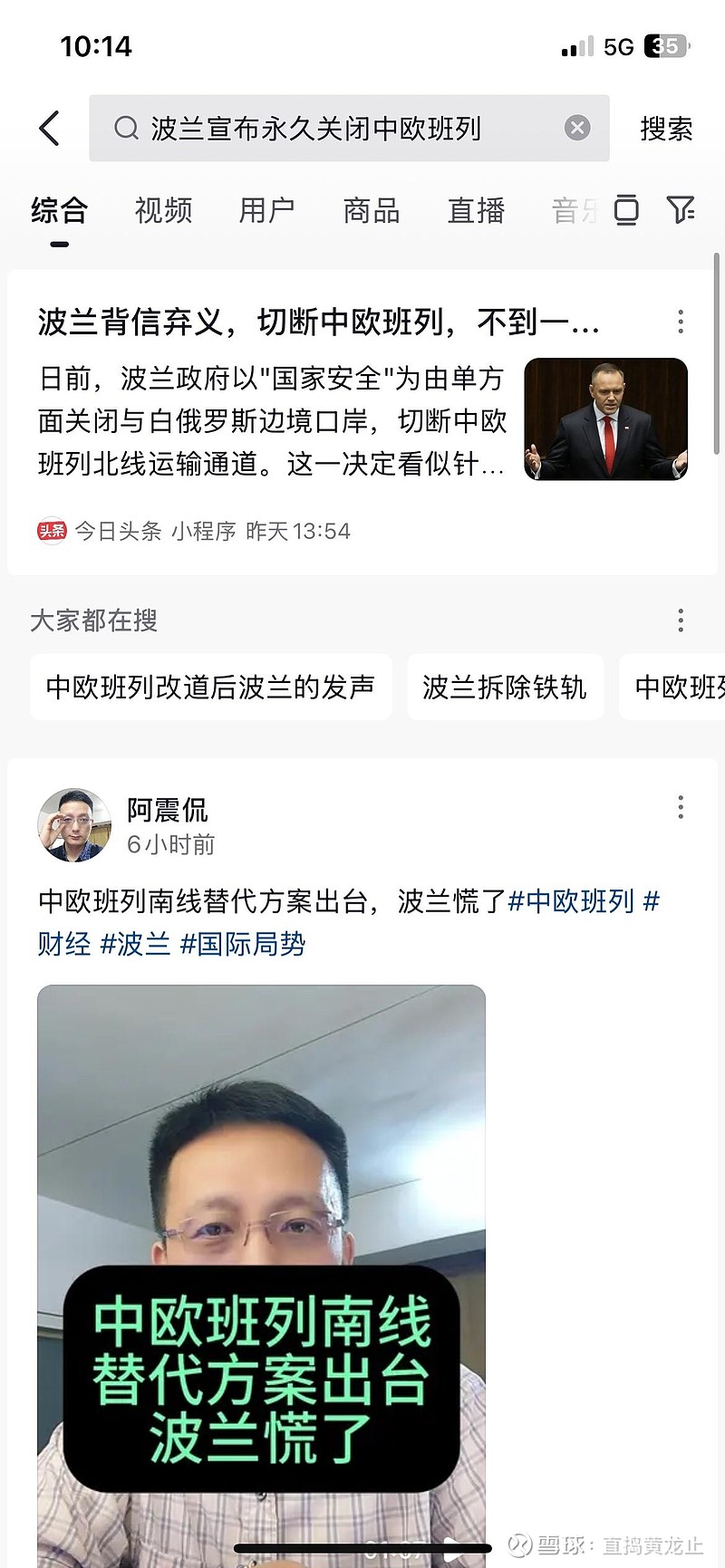
Task: Select the 波兰拆除铁轨 suggestion chip
Action: click(x=505, y=688)
